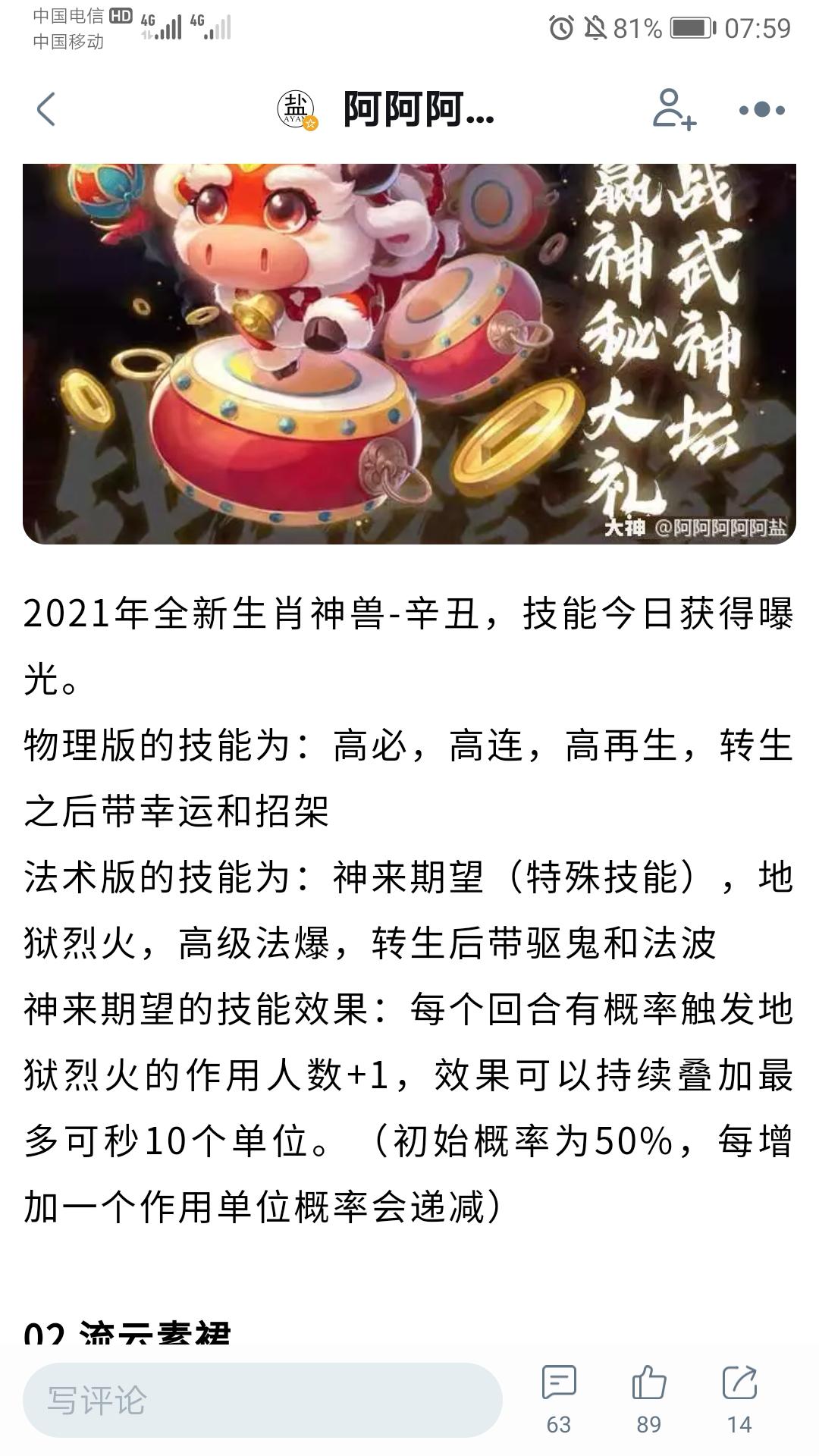Image resolution: width=819 pixels, height=1456 pixels.
Task: Go back using the top-left arrow
Action: [47, 110]
